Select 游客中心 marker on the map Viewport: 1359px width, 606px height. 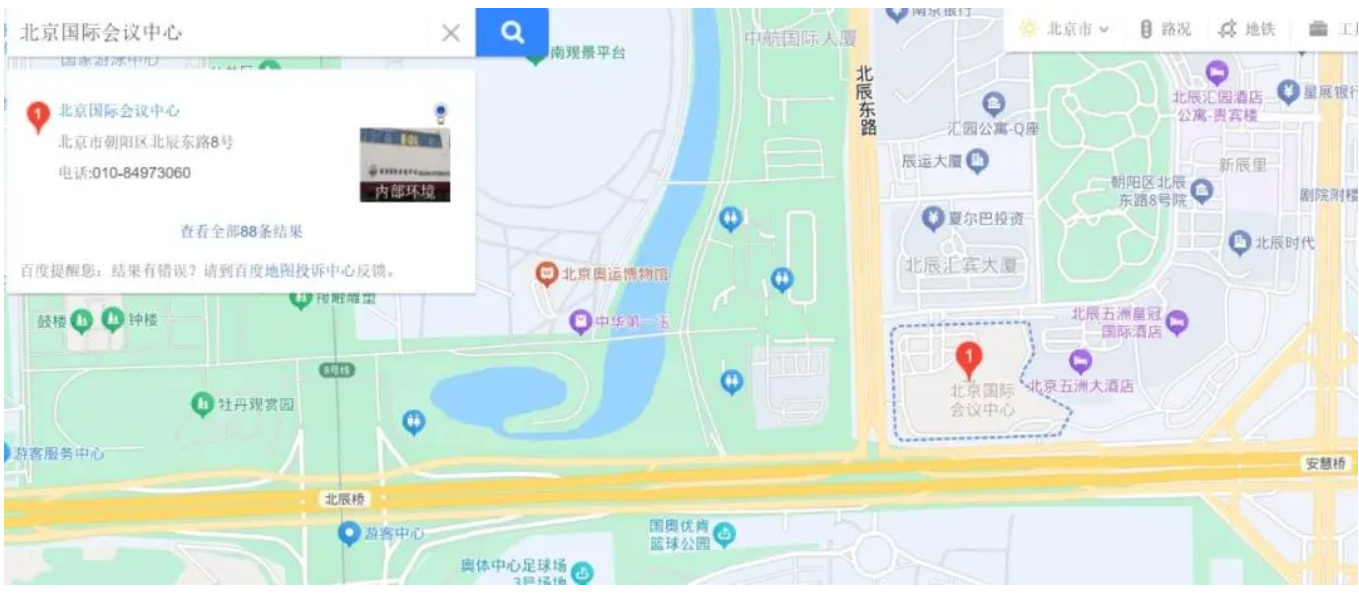click(349, 533)
